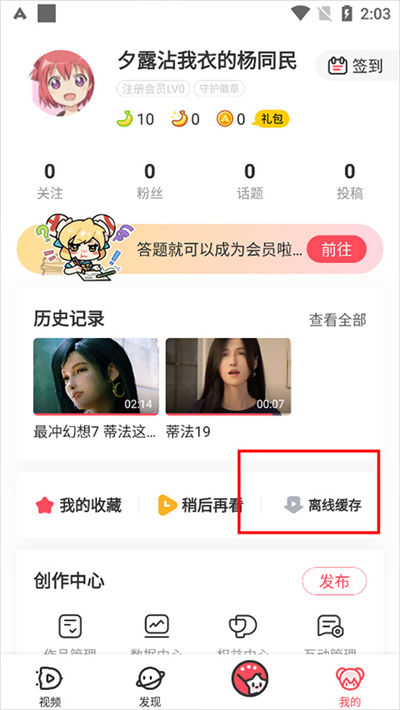Open 查看全部 for watch history

pyautogui.click(x=337, y=320)
